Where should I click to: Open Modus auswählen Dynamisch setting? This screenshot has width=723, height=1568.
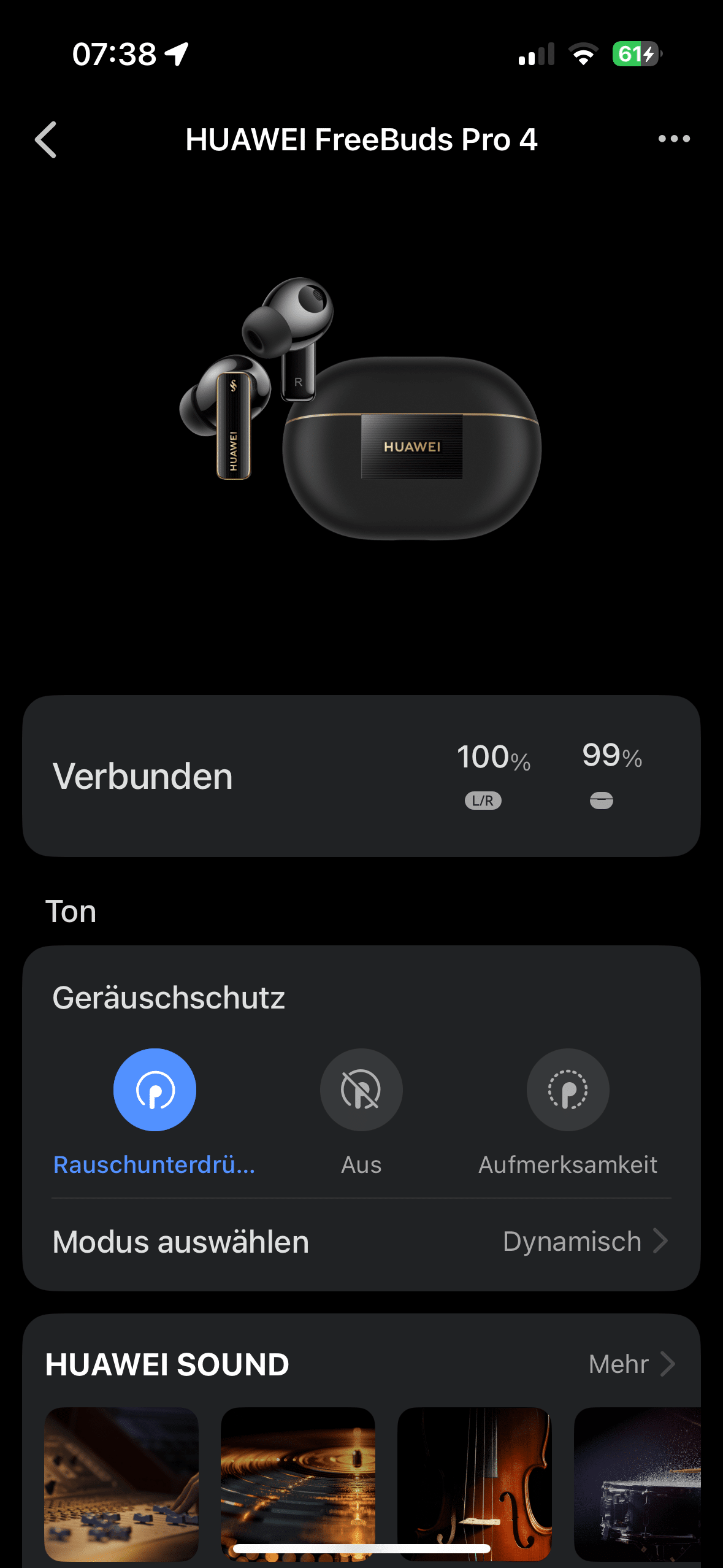(x=361, y=1242)
